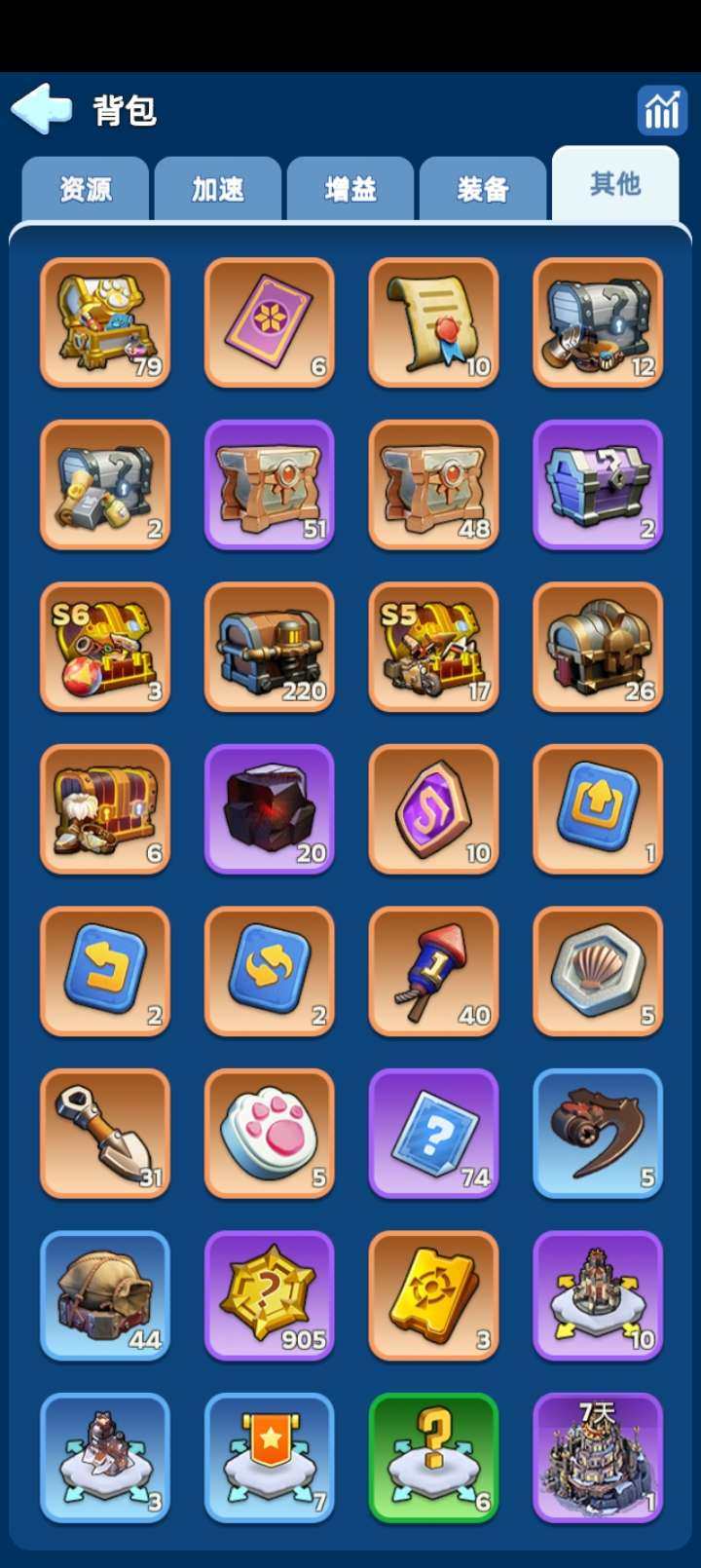
Task: Select the dark red ore with 20
Action: [270, 808]
